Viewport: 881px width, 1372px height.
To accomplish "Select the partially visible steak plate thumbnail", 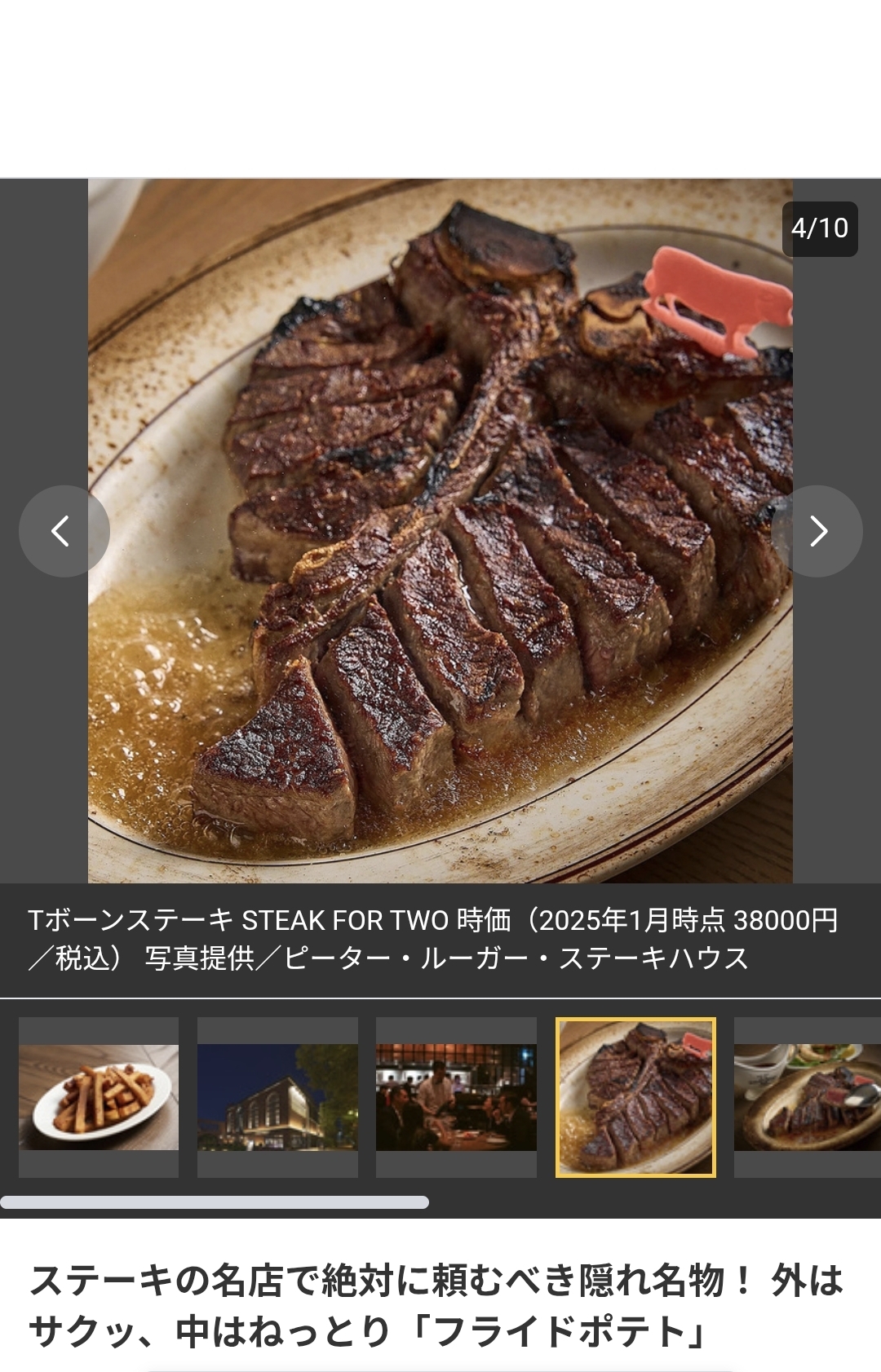I will pyautogui.click(x=806, y=1097).
